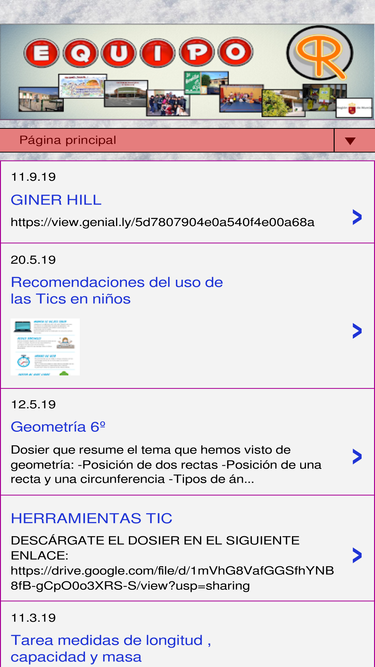Tap the EQUIPO header banner
Viewport: 375px width, 667px height.
tap(188, 72)
